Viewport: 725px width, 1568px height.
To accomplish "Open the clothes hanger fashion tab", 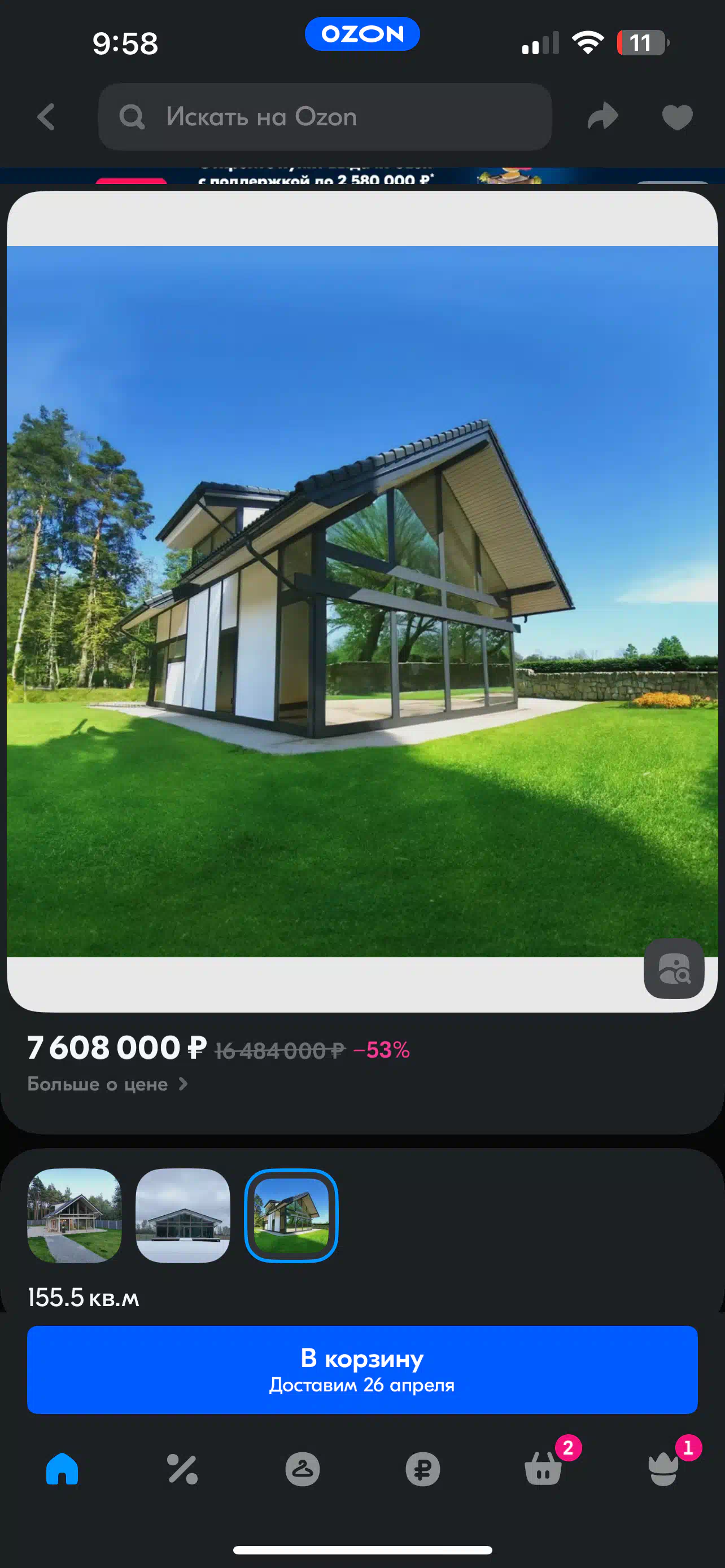I will click(303, 1469).
